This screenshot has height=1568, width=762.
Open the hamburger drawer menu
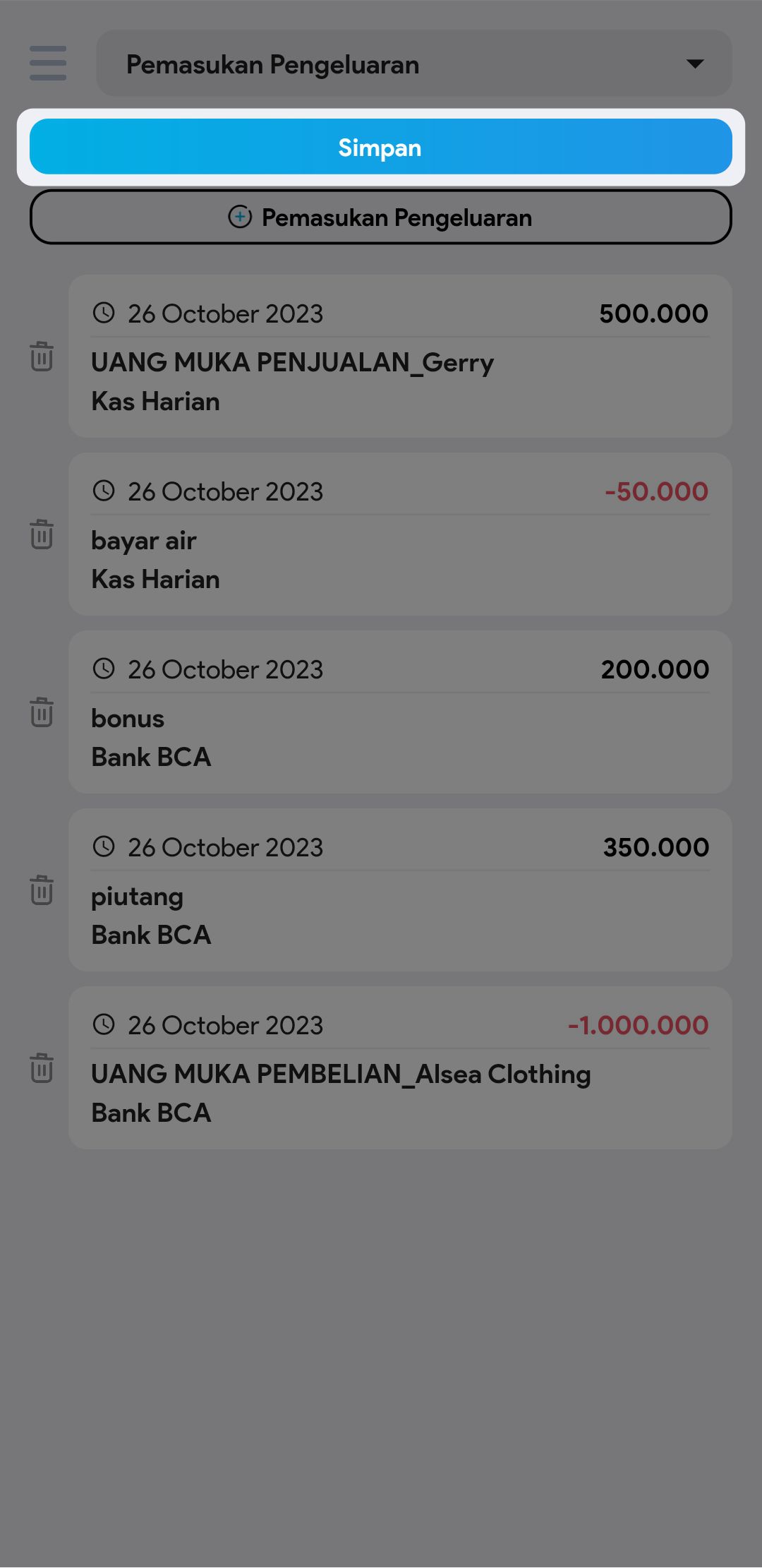click(x=48, y=63)
